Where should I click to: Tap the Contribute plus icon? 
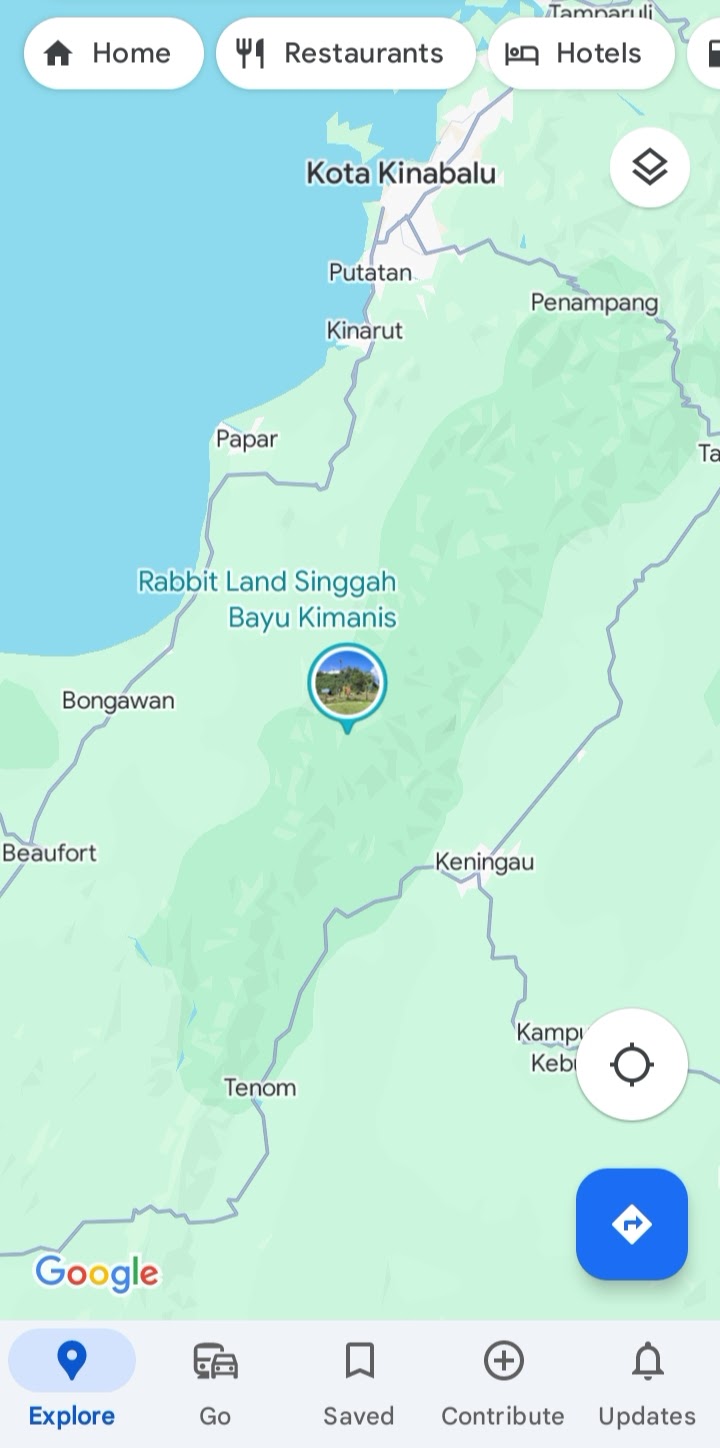tap(503, 1360)
